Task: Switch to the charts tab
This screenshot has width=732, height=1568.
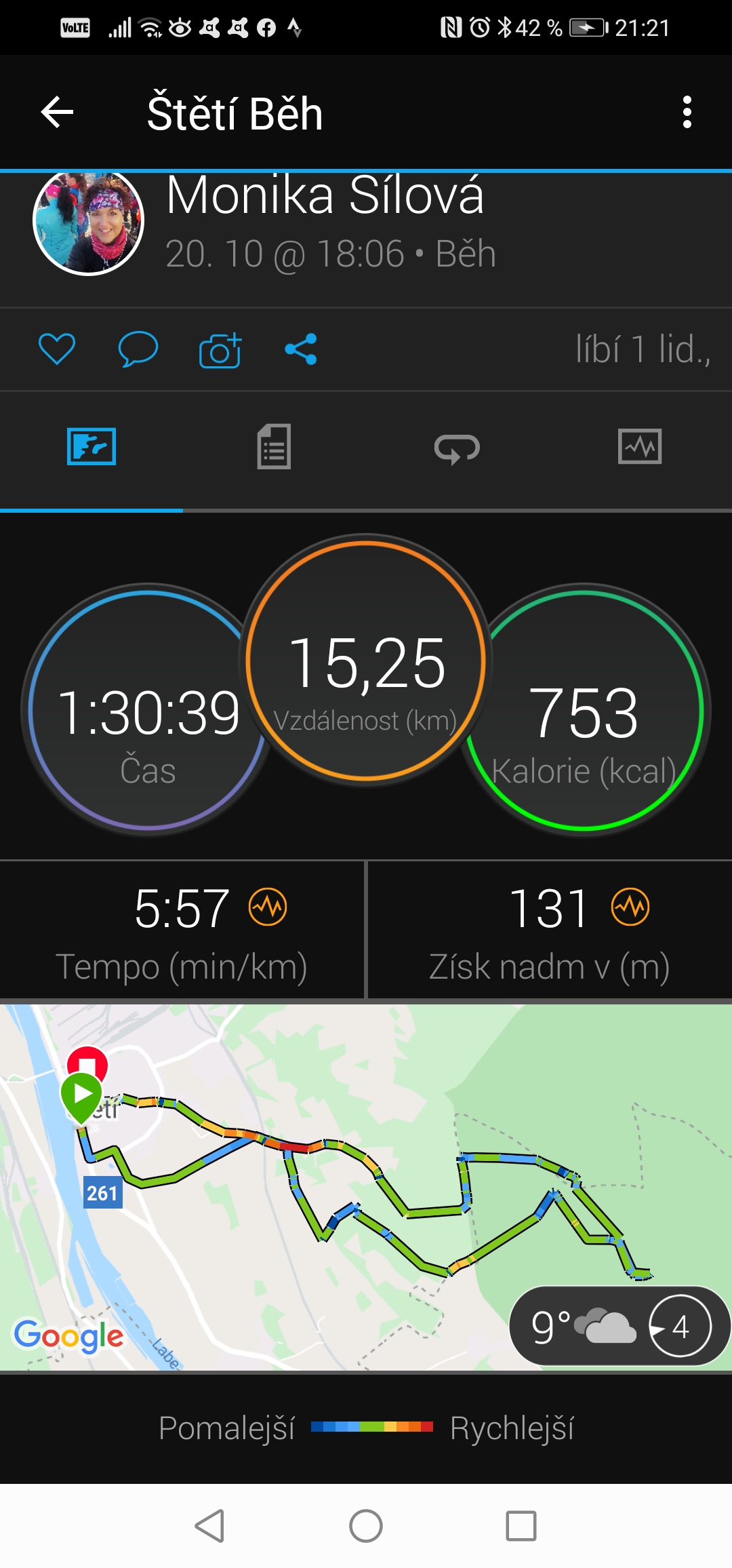Action: pos(640,447)
